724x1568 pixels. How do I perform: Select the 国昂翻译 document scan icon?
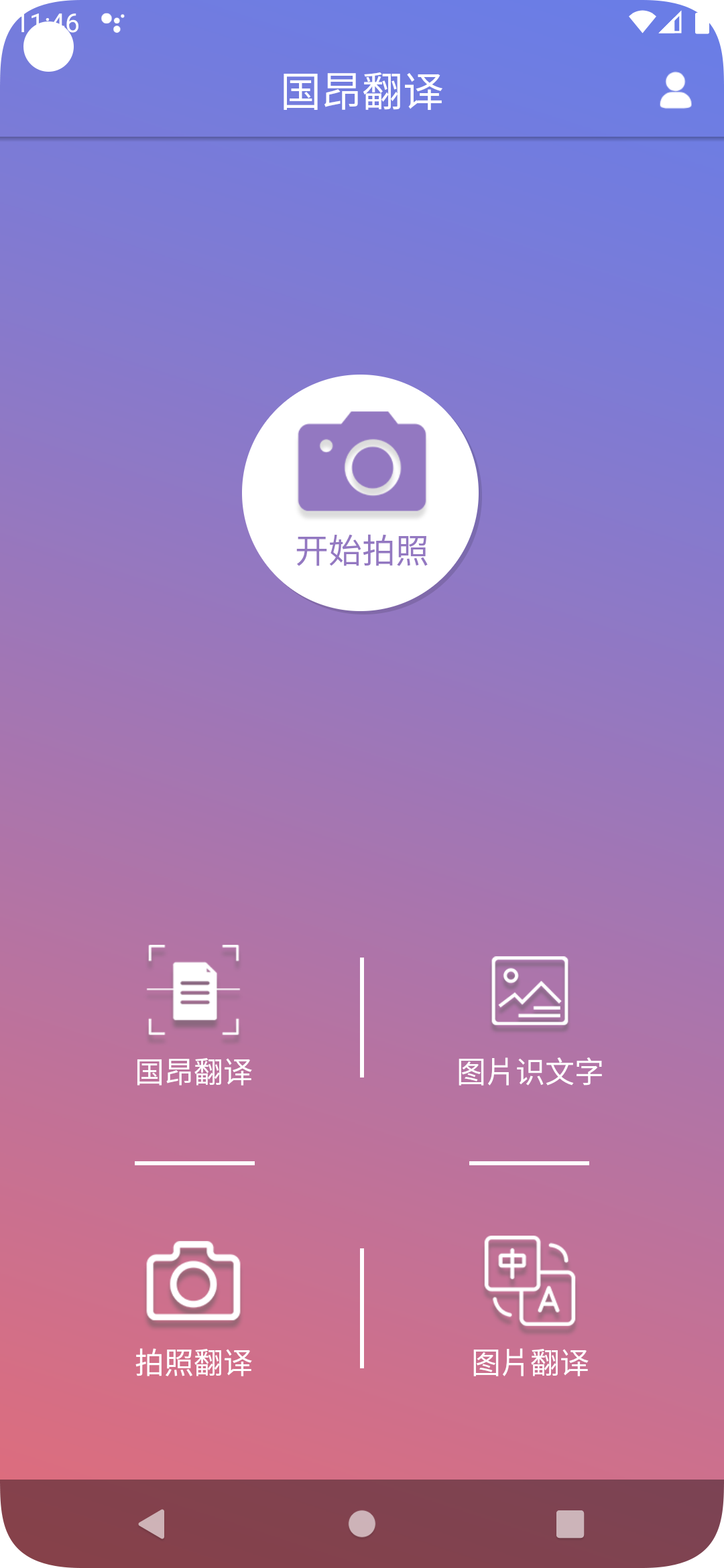click(193, 990)
